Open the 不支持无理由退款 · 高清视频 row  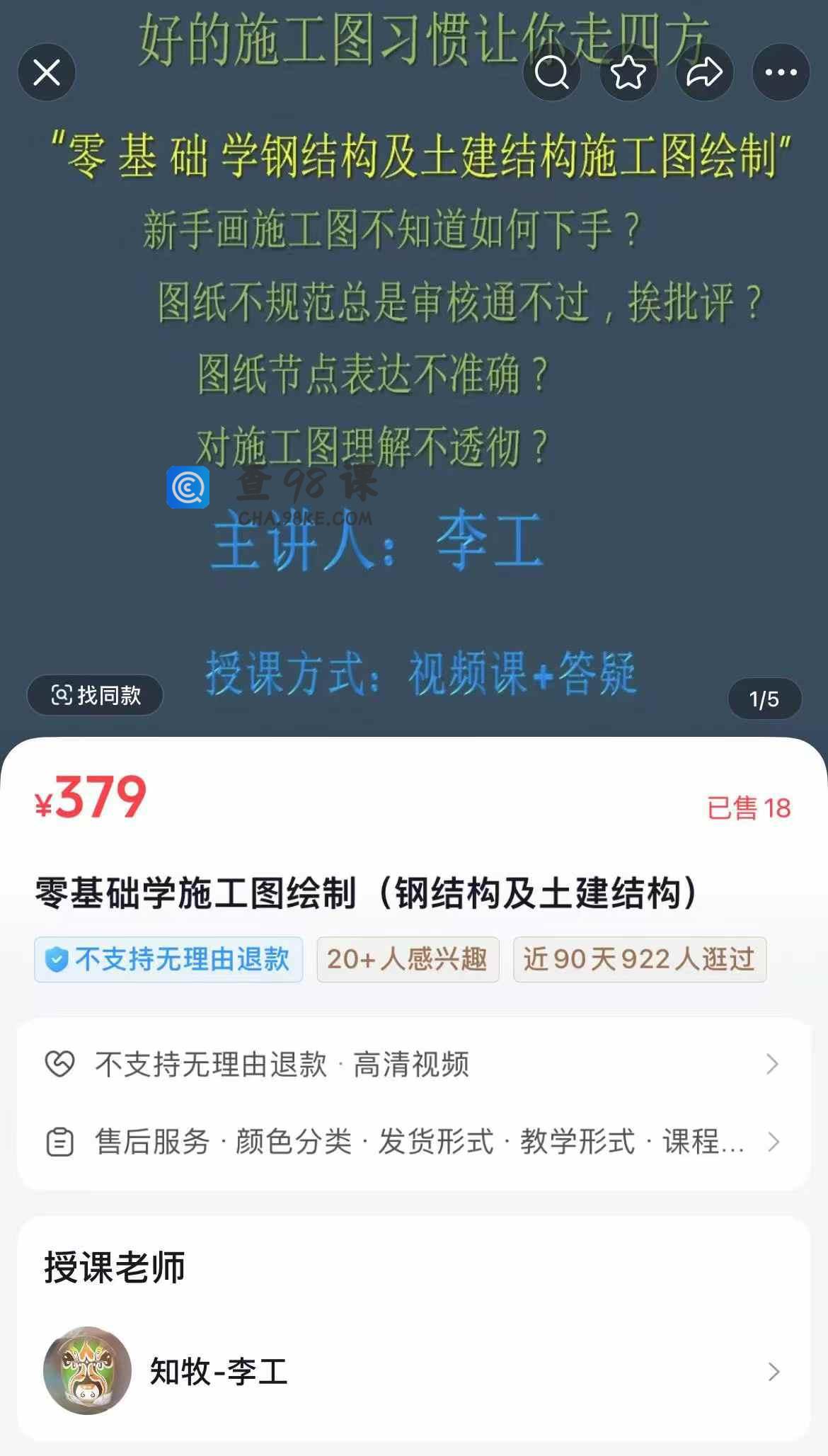click(413, 1064)
